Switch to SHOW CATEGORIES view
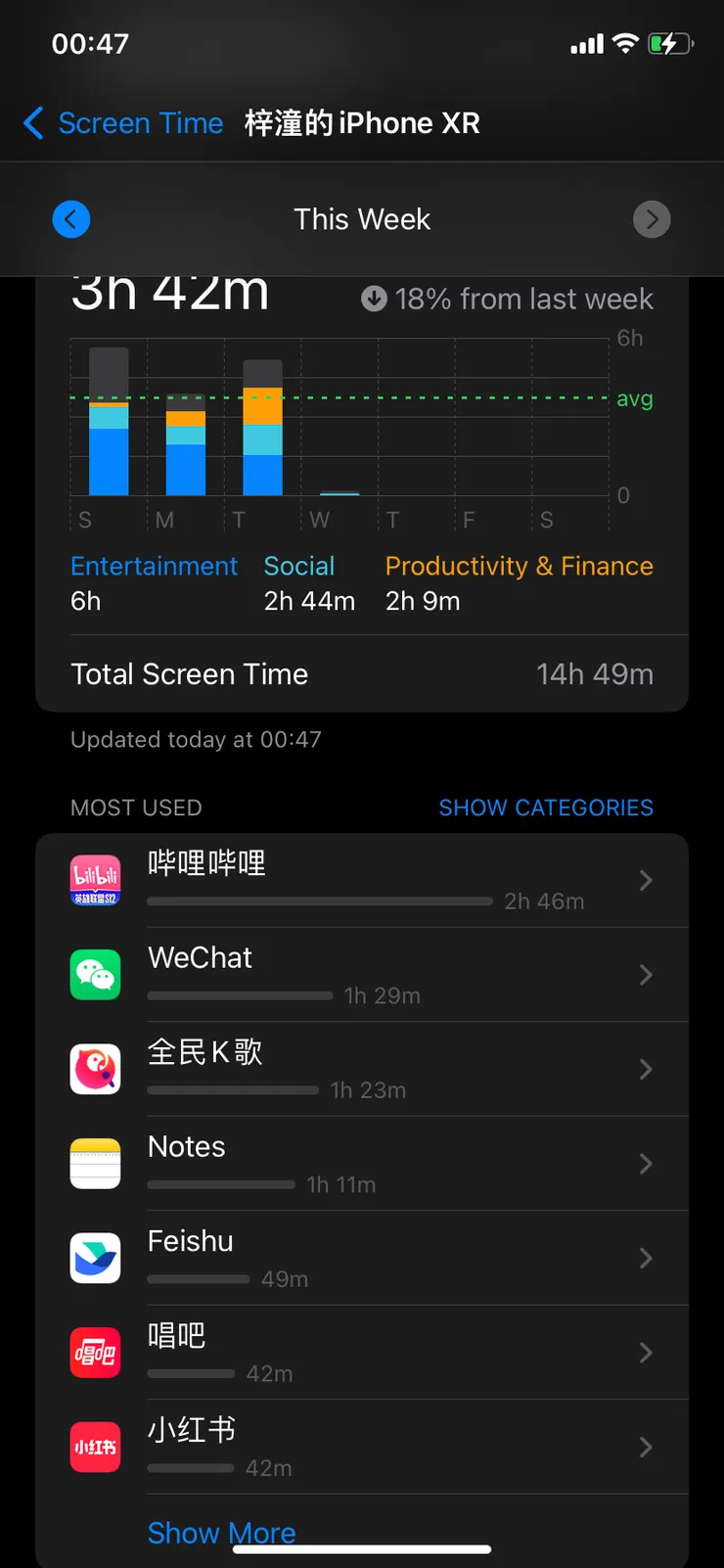This screenshot has width=724, height=1568. coord(546,807)
